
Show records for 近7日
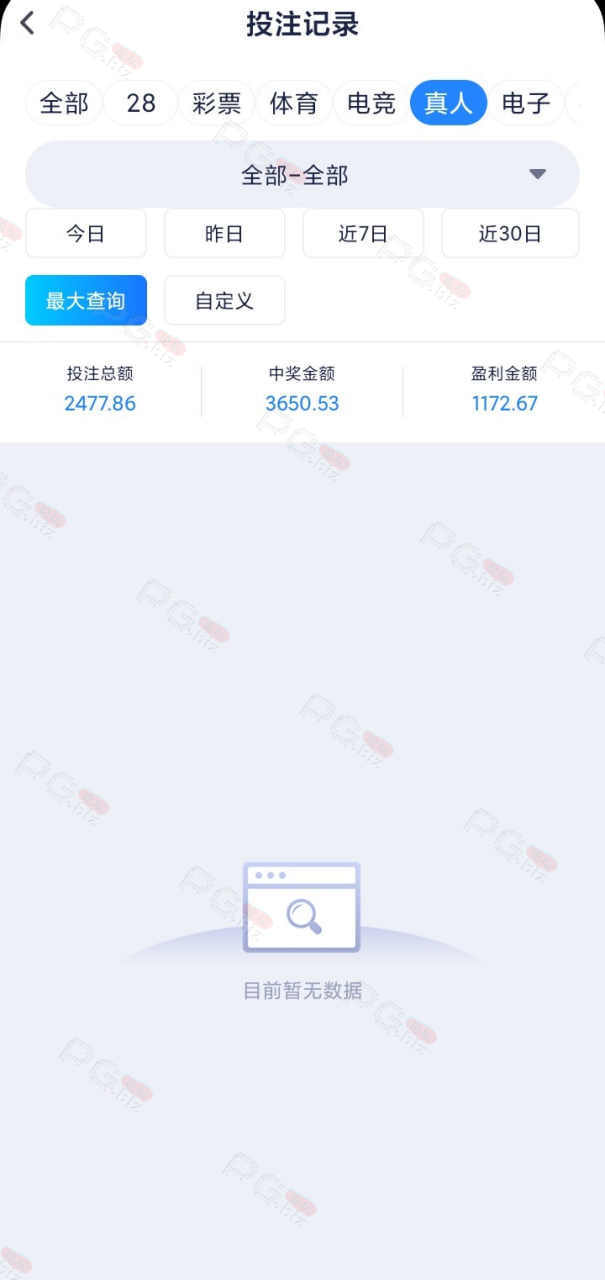[363, 233]
